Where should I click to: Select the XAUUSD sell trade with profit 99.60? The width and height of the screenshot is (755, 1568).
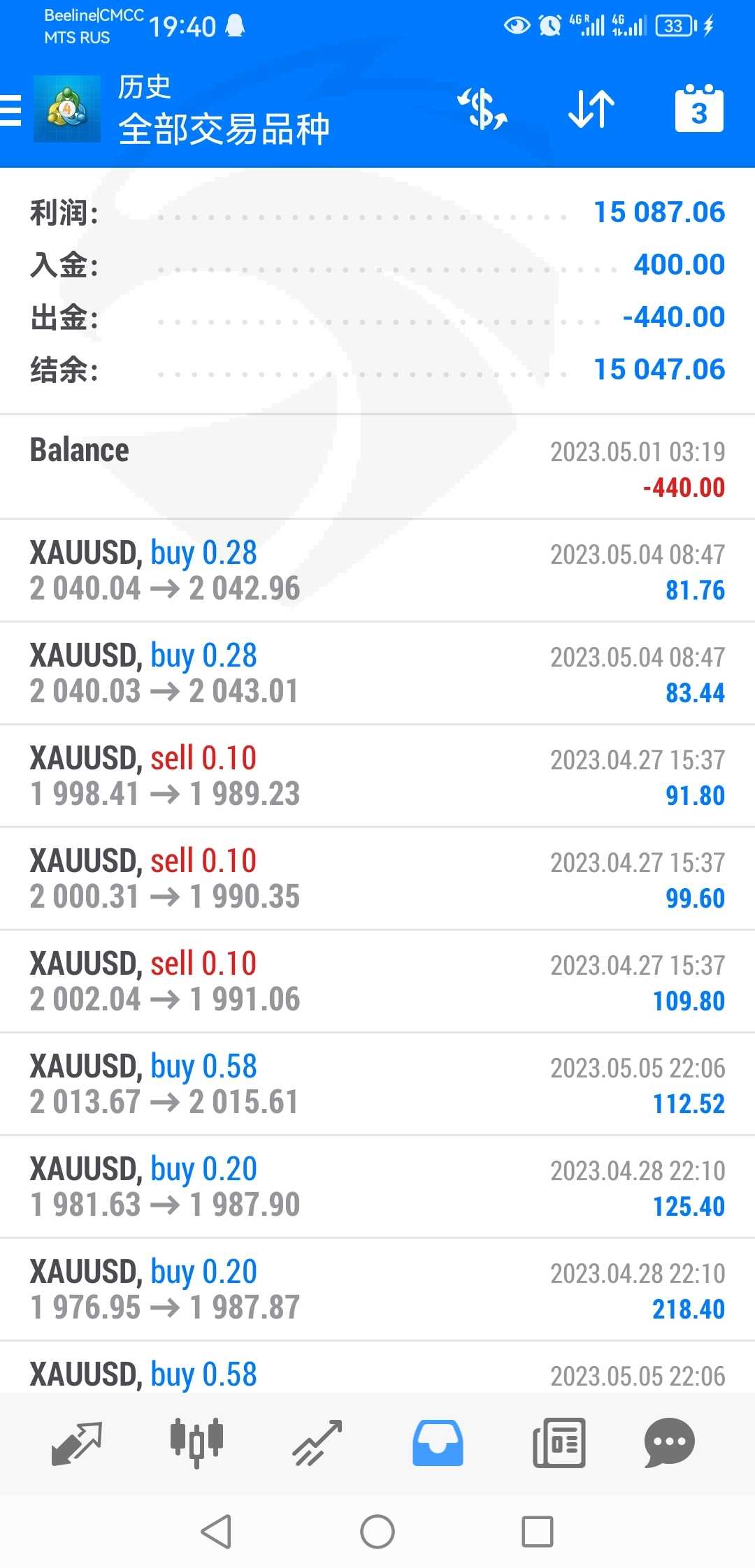click(377, 878)
